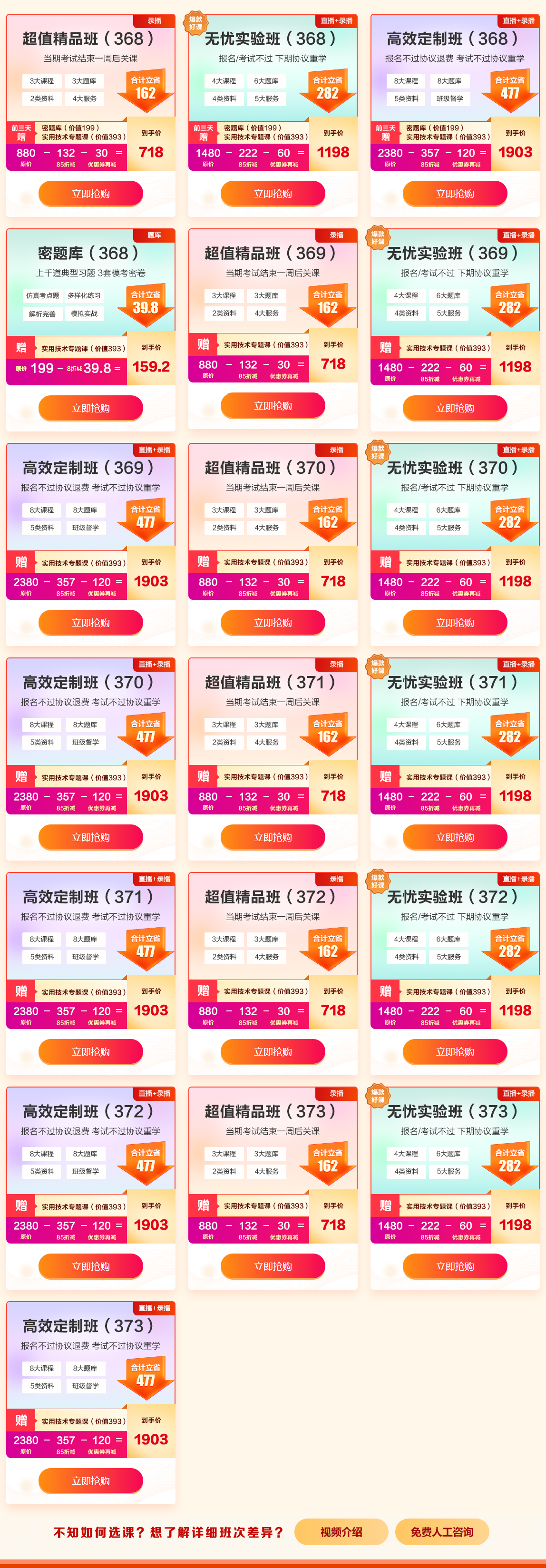Tap 立即抢购 for 高效定制班（369）
This screenshot has width=546, height=1568.
[x=91, y=623]
